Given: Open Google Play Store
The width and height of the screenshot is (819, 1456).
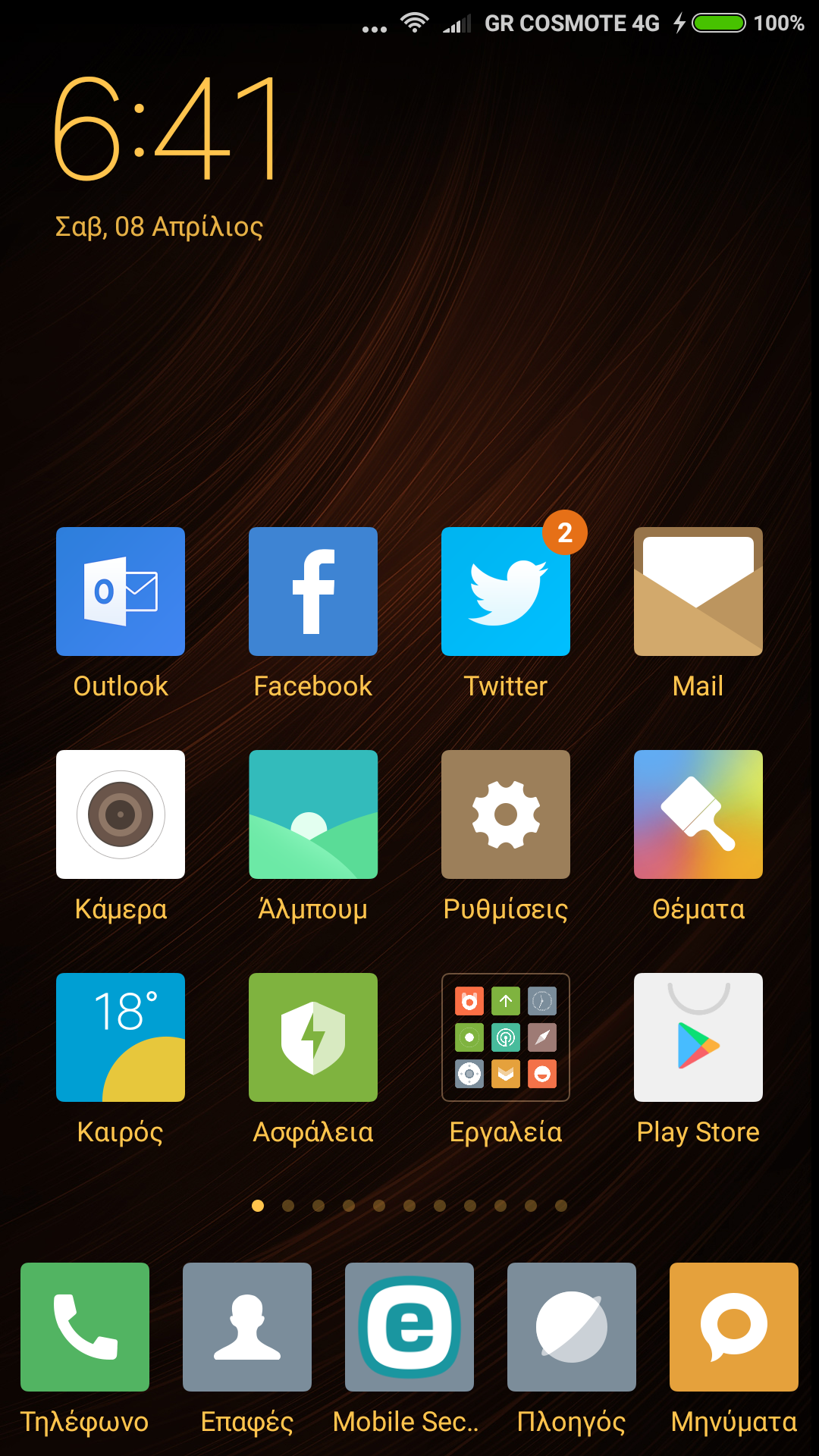Looking at the screenshot, I should (x=698, y=1037).
